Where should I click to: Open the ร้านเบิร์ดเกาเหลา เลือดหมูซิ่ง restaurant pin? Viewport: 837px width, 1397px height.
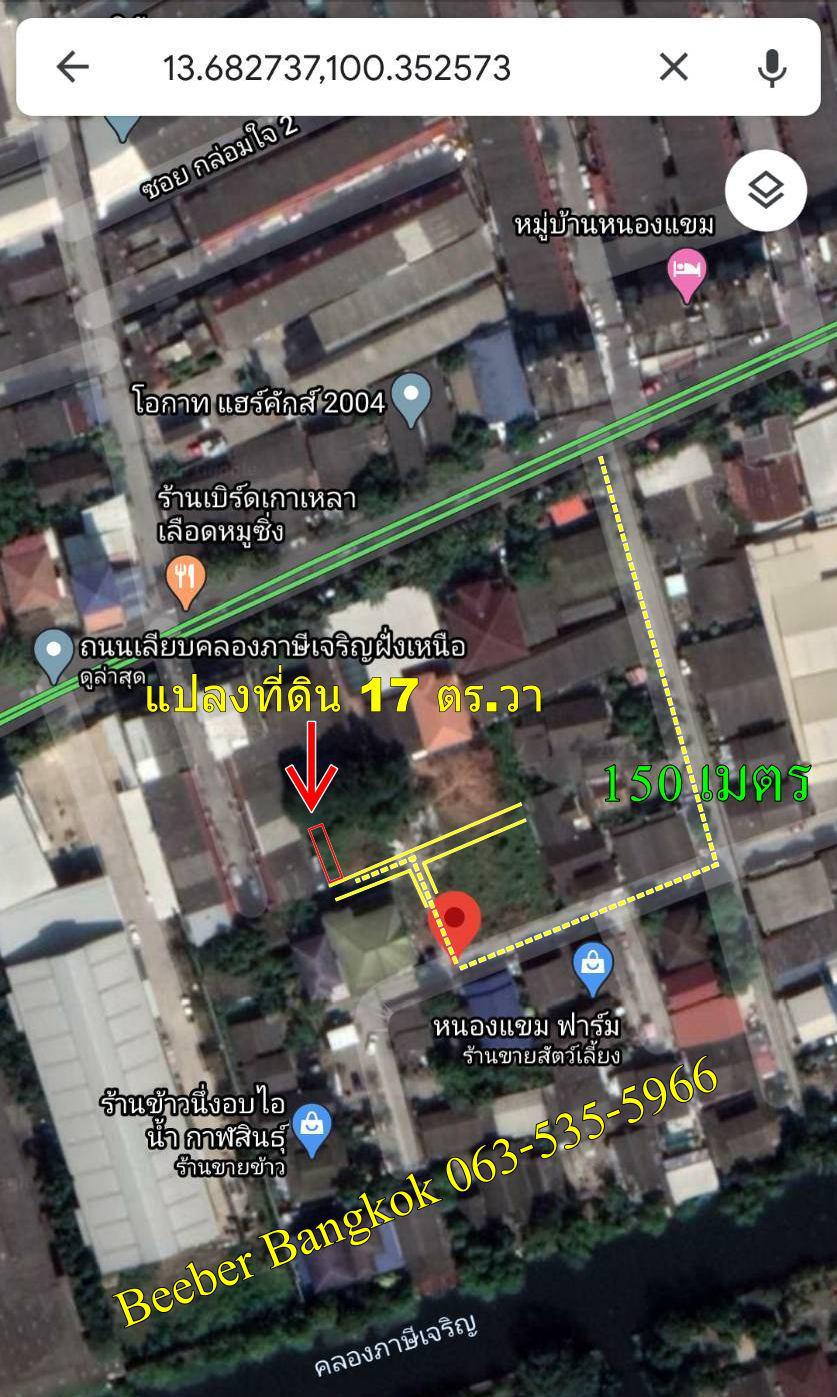pyautogui.click(x=186, y=582)
